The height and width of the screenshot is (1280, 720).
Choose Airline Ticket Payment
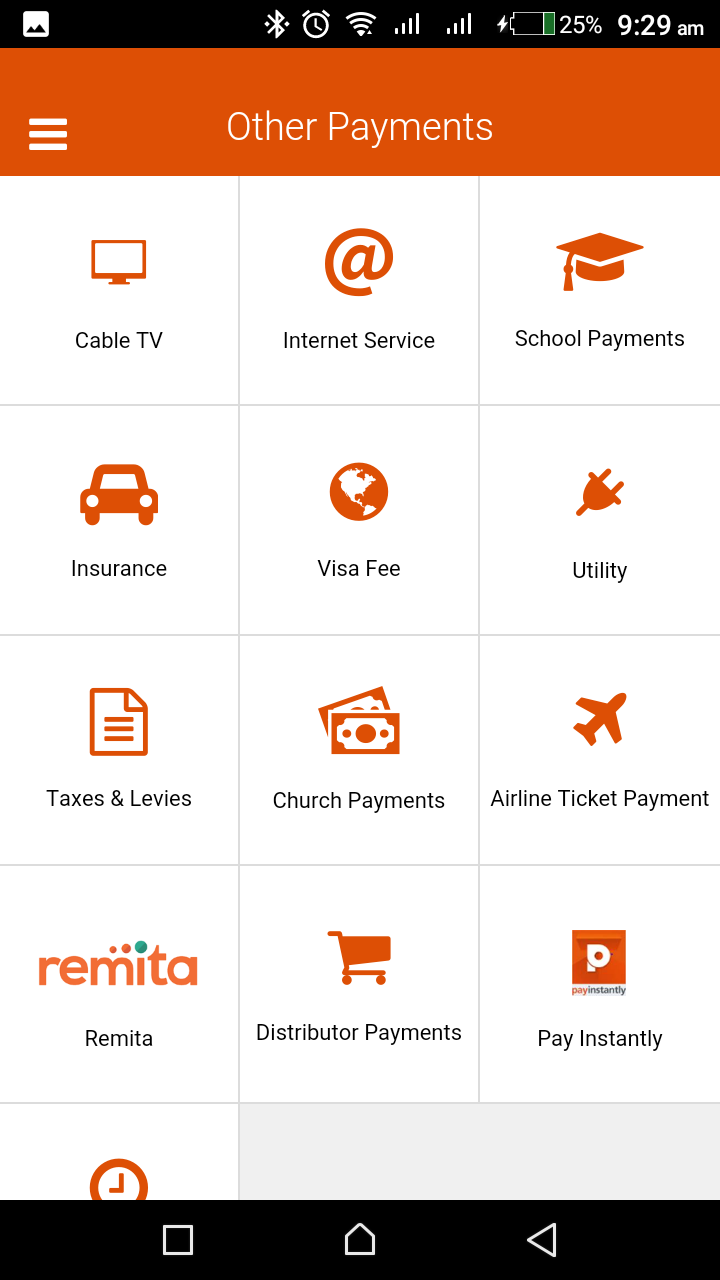pos(599,750)
